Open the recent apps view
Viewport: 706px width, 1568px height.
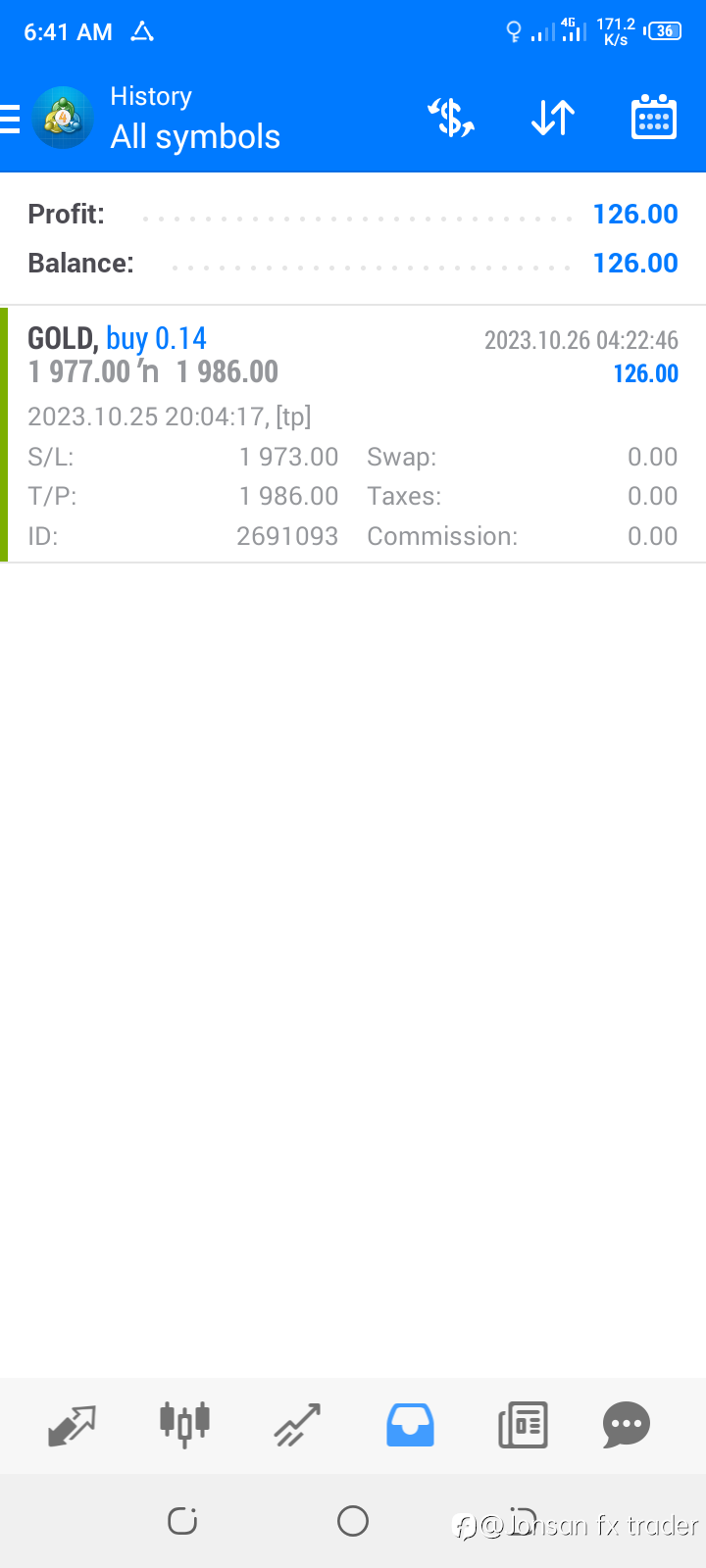(183, 1521)
